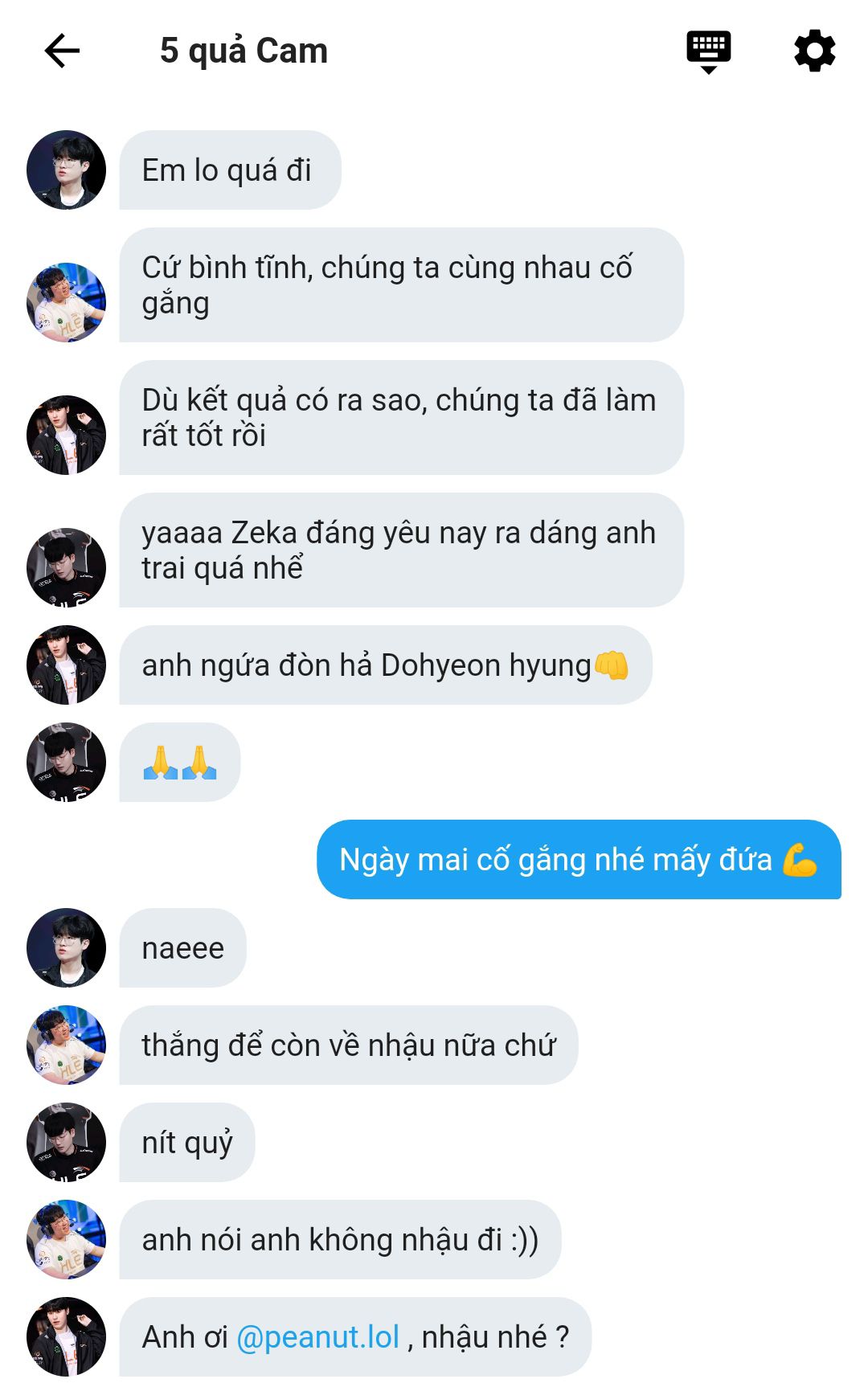Tap avatar beside "Cứ bình tĩnh" message
Screen dimensions: 868x1383
coord(66,302)
